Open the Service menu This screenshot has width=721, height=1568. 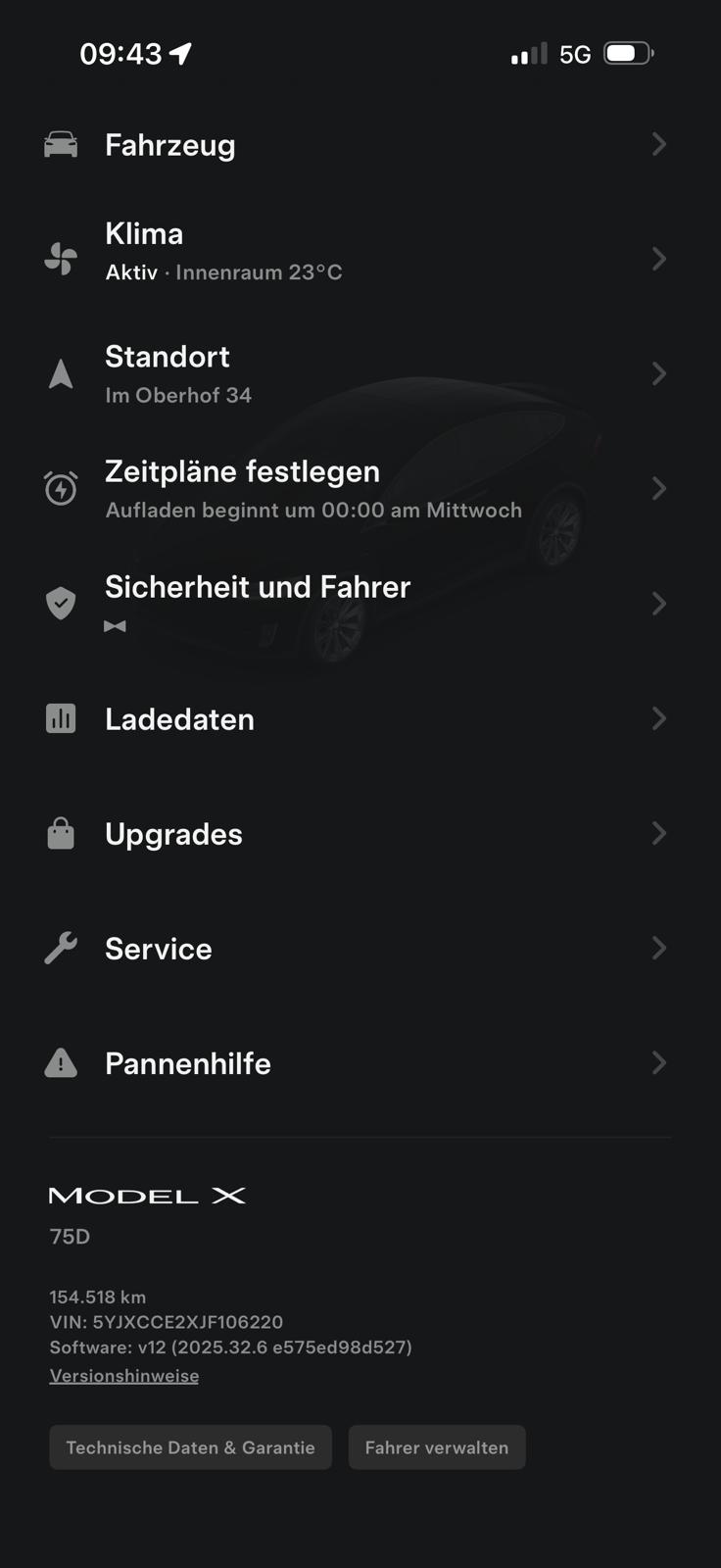(x=359, y=948)
